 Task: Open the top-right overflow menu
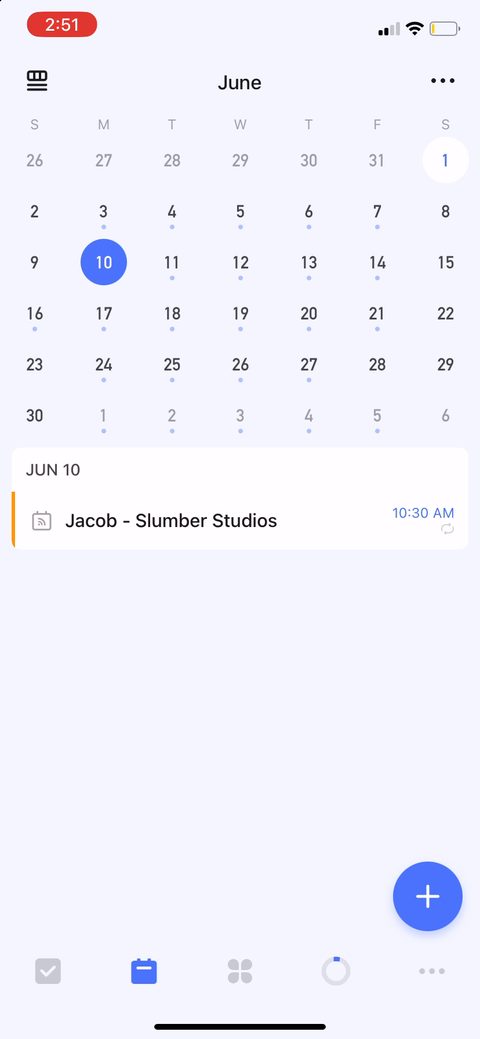442,81
